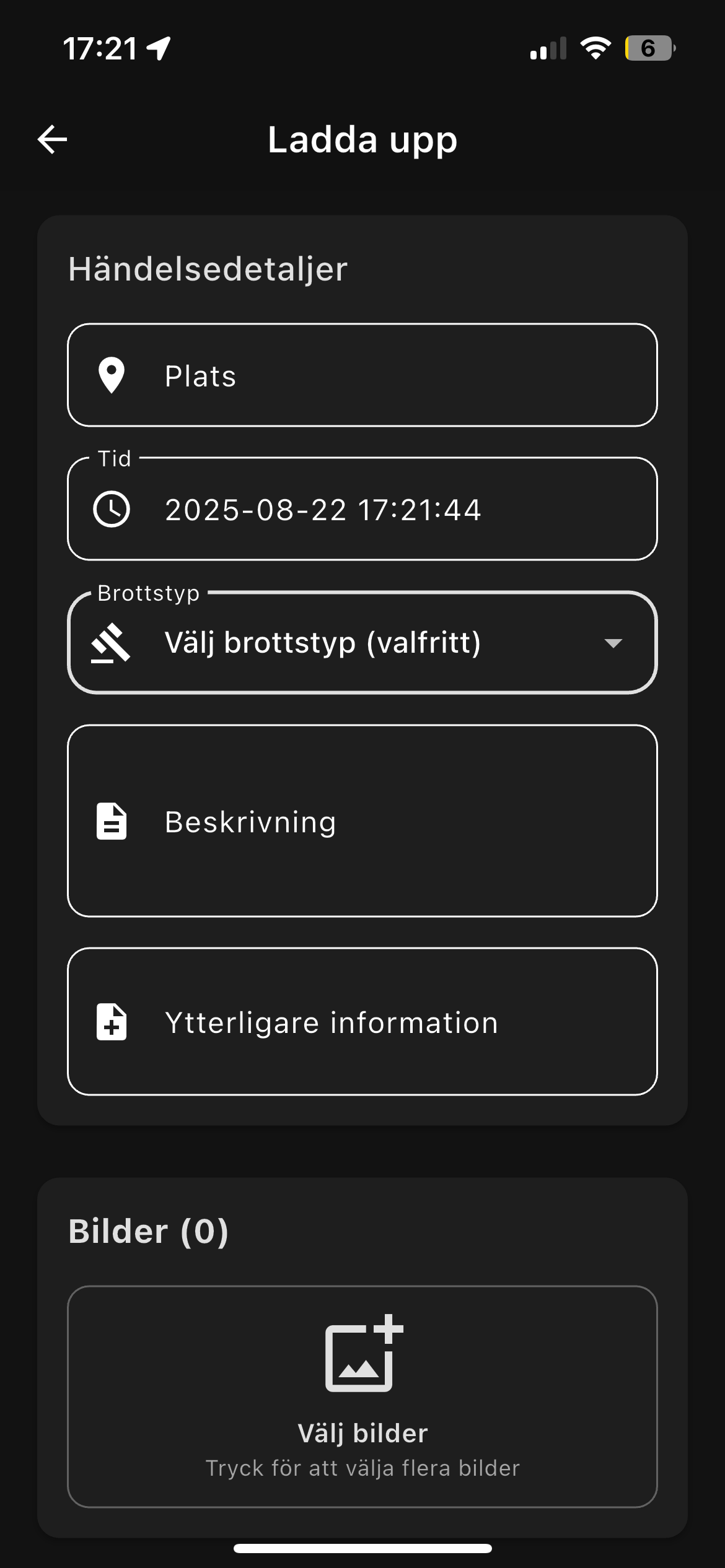Screen dimensions: 725x1568
Task: Select images with Välj bilder
Action: tap(362, 1397)
